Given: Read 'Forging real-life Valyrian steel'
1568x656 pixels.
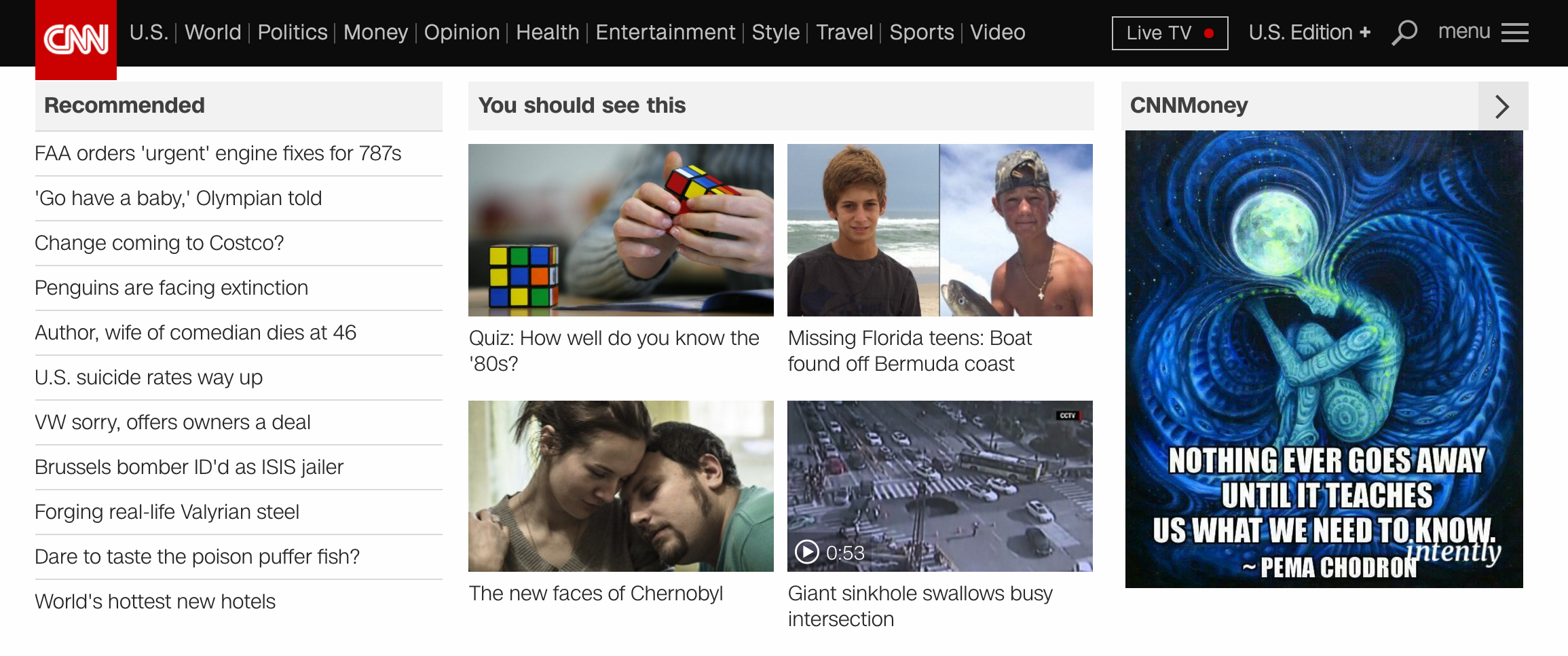Looking at the screenshot, I should [x=166, y=512].
